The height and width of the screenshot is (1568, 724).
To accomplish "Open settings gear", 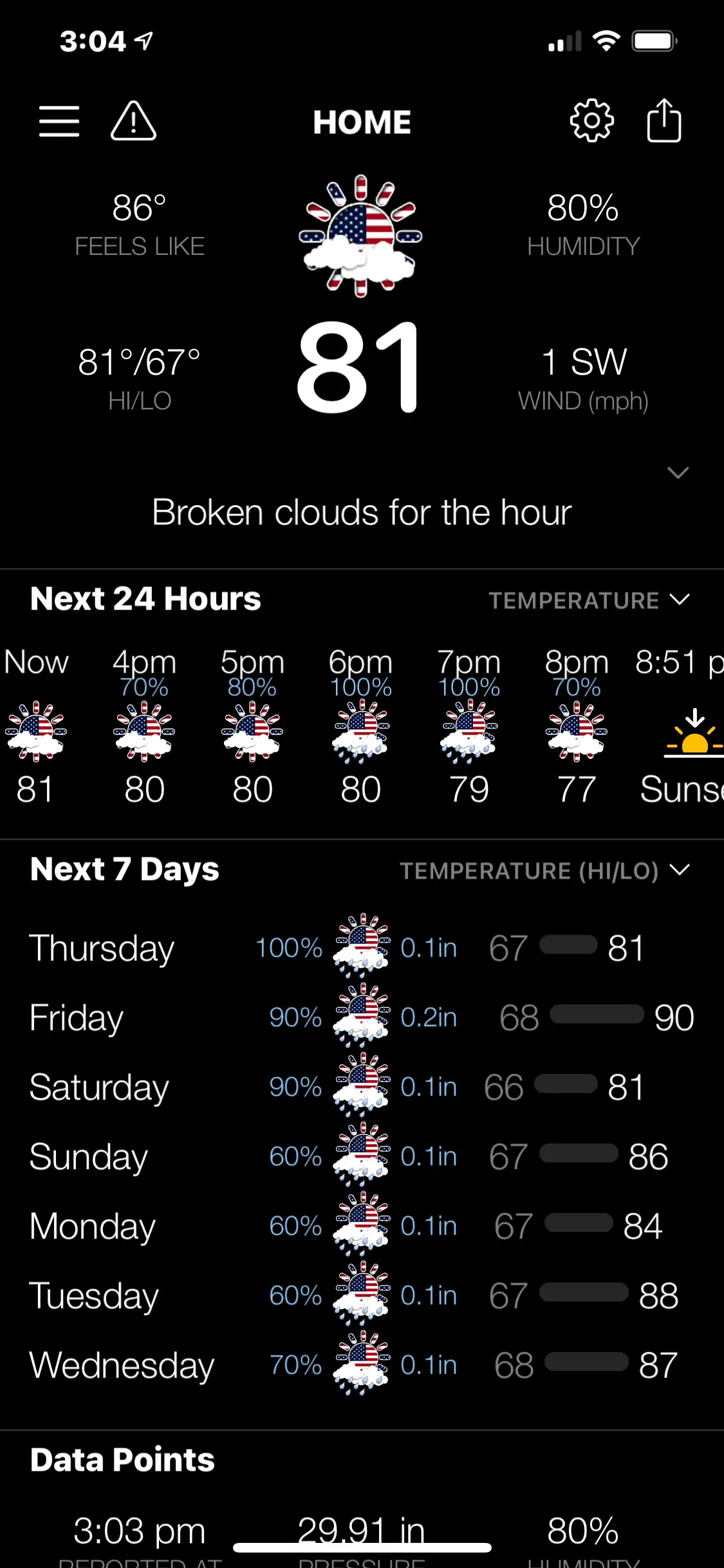I will click(x=591, y=120).
